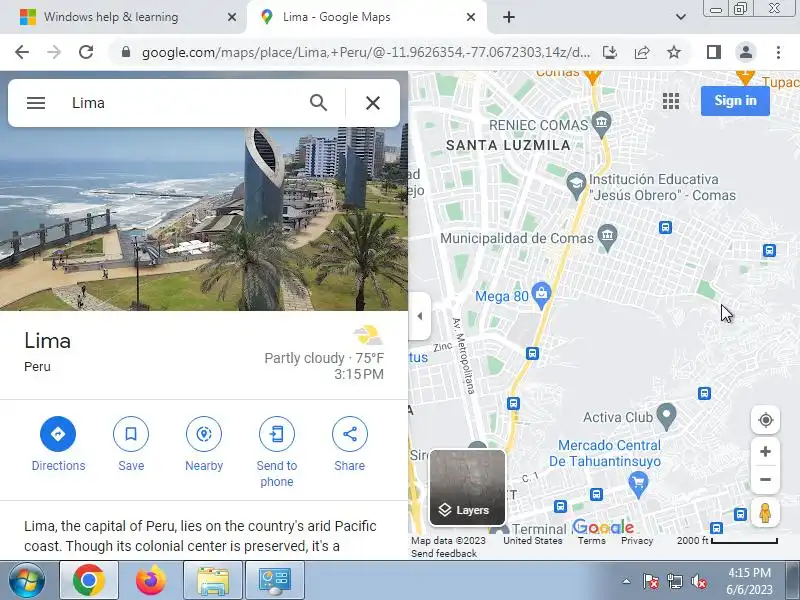Sign in to Google account

pyautogui.click(x=735, y=100)
